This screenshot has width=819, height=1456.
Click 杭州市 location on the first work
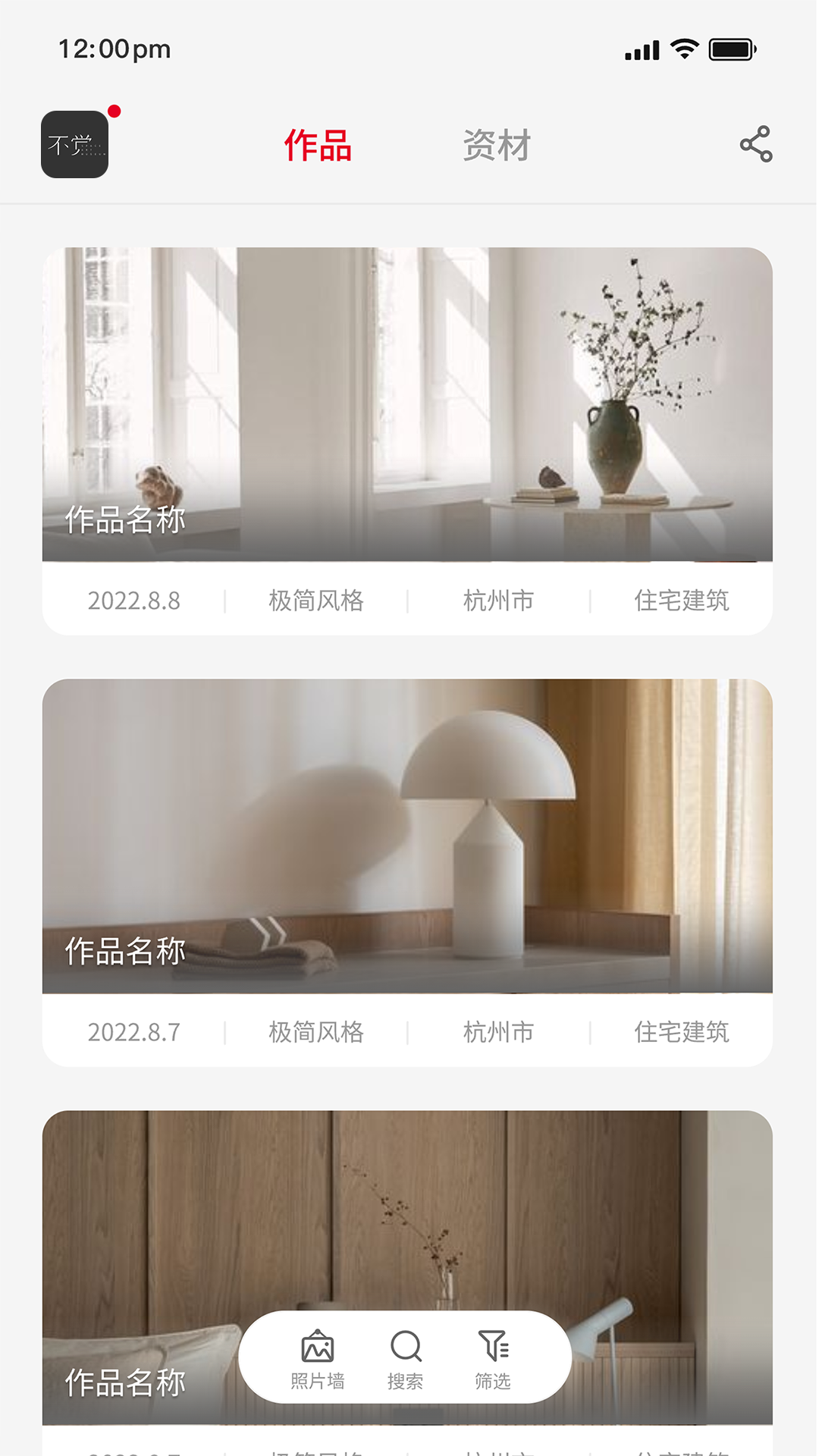point(497,601)
